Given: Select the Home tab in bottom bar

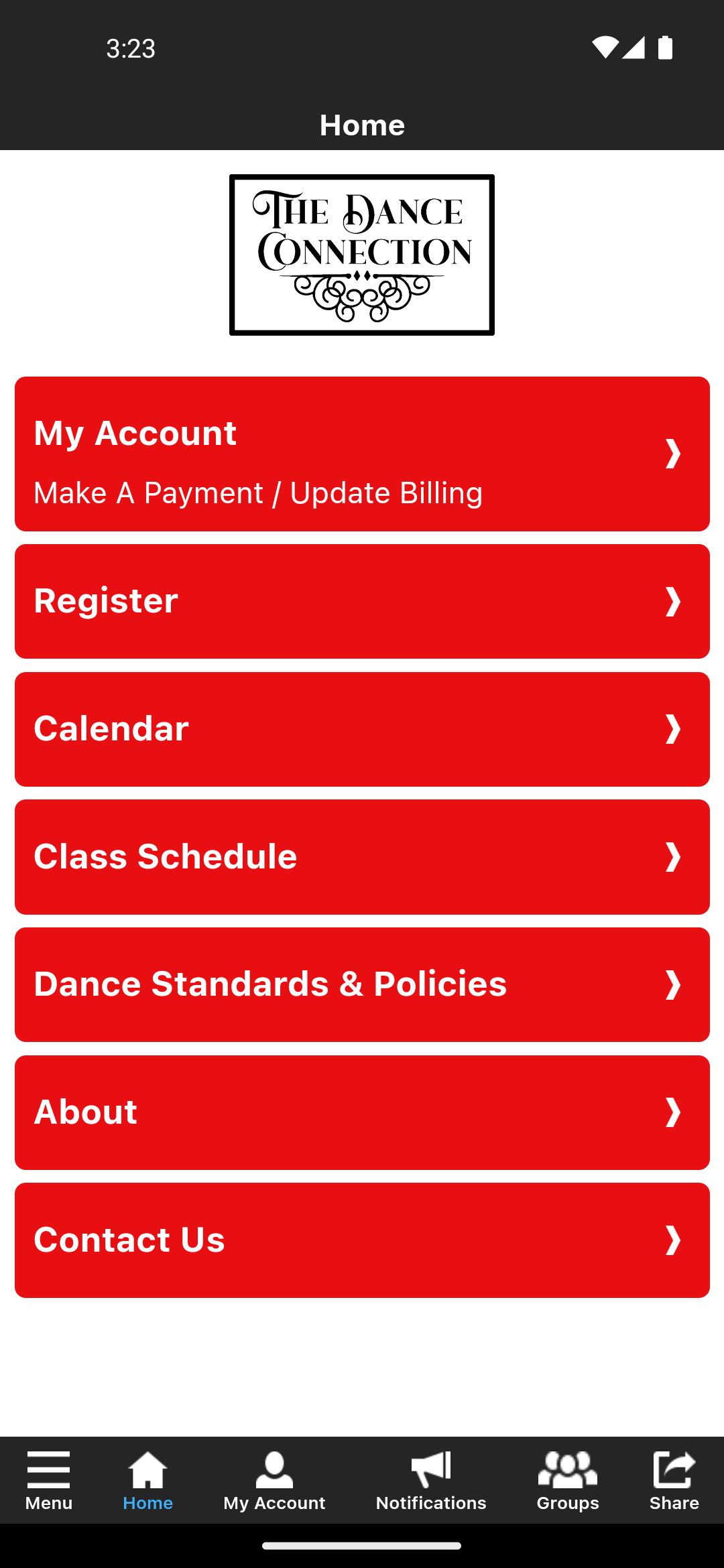Looking at the screenshot, I should pyautogui.click(x=147, y=1481).
